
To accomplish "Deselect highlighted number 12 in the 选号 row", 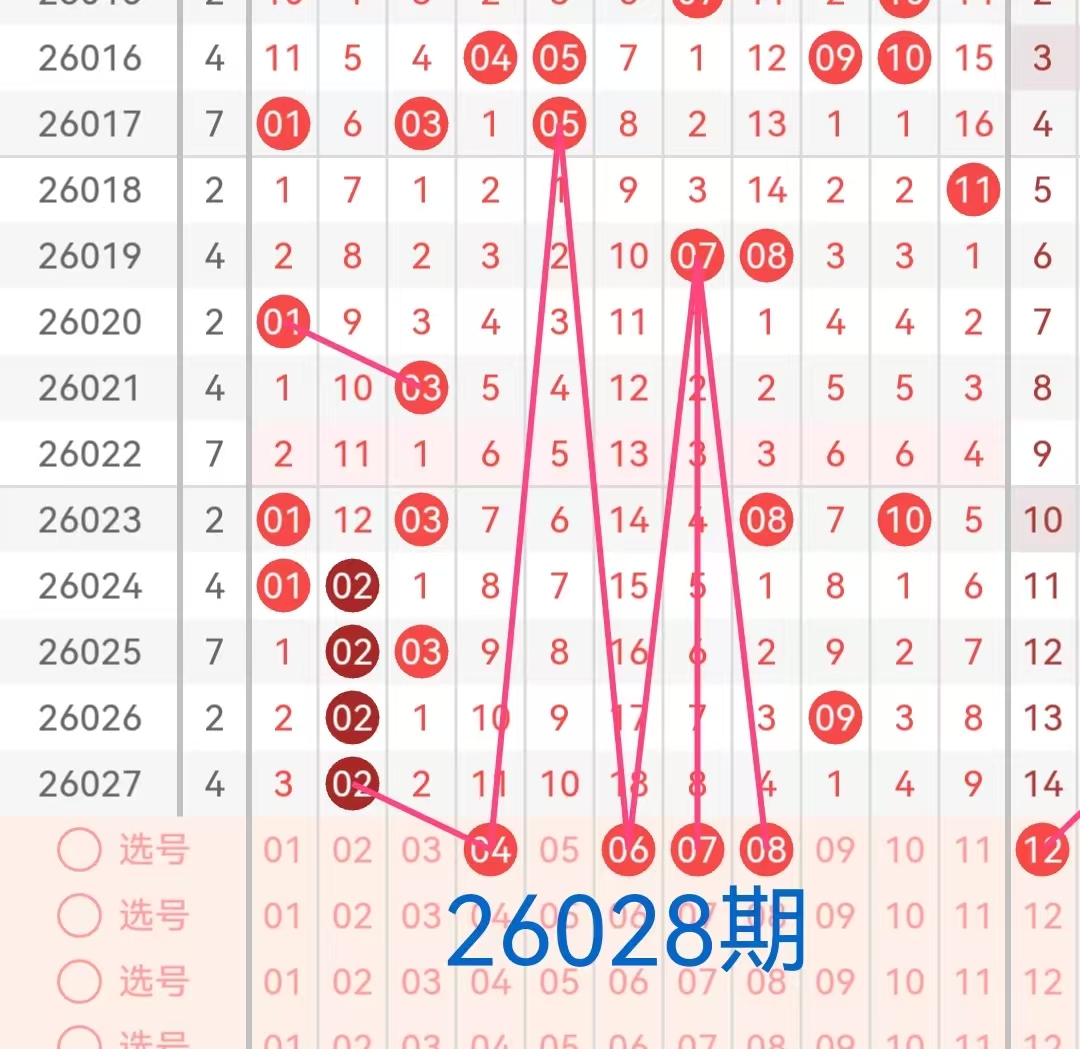I will [1042, 850].
